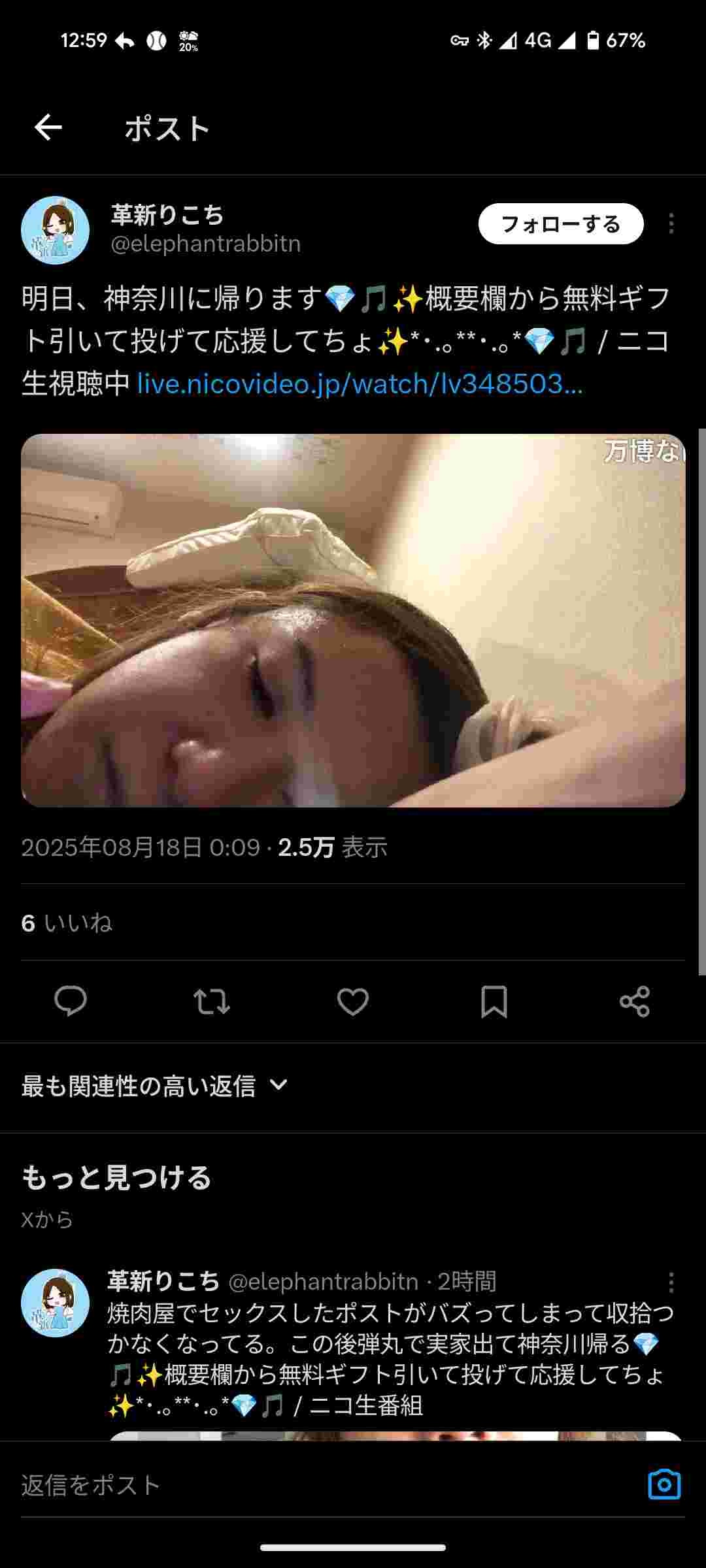Open the main post author's profile avatar
Viewport: 706px width, 1568px height.
coord(56,230)
